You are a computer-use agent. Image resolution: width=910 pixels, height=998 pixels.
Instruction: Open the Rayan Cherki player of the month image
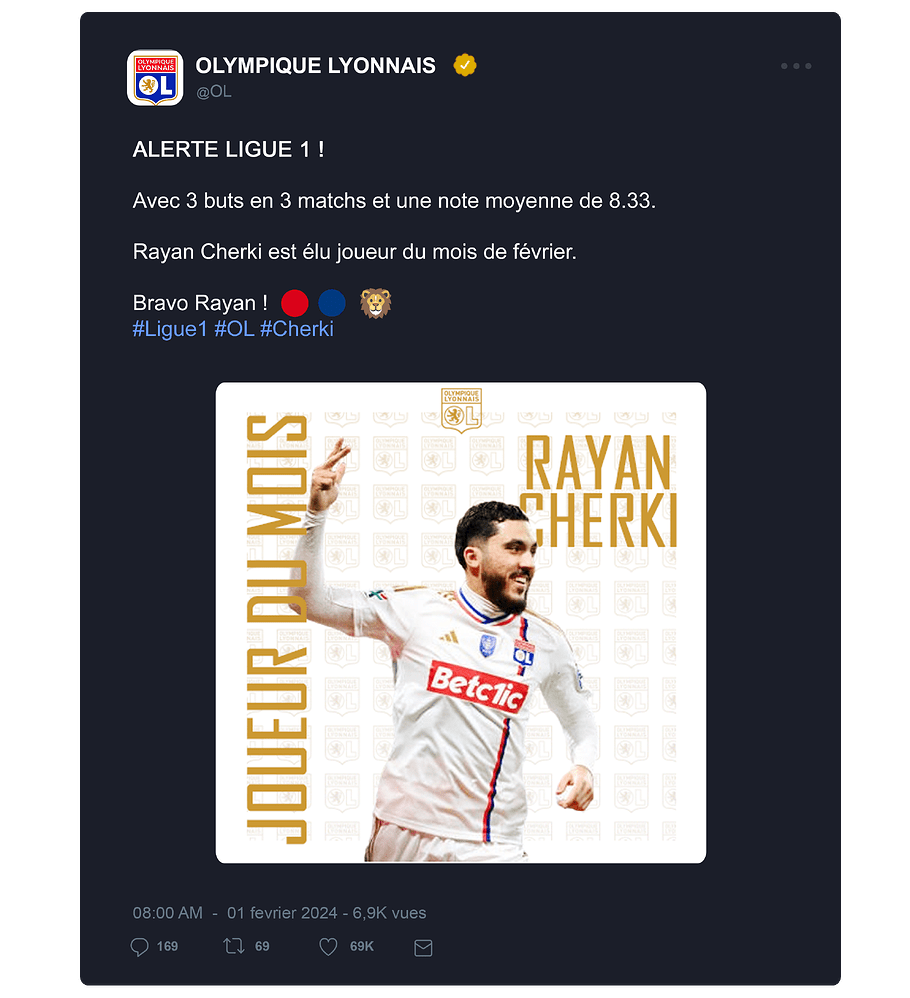[461, 622]
